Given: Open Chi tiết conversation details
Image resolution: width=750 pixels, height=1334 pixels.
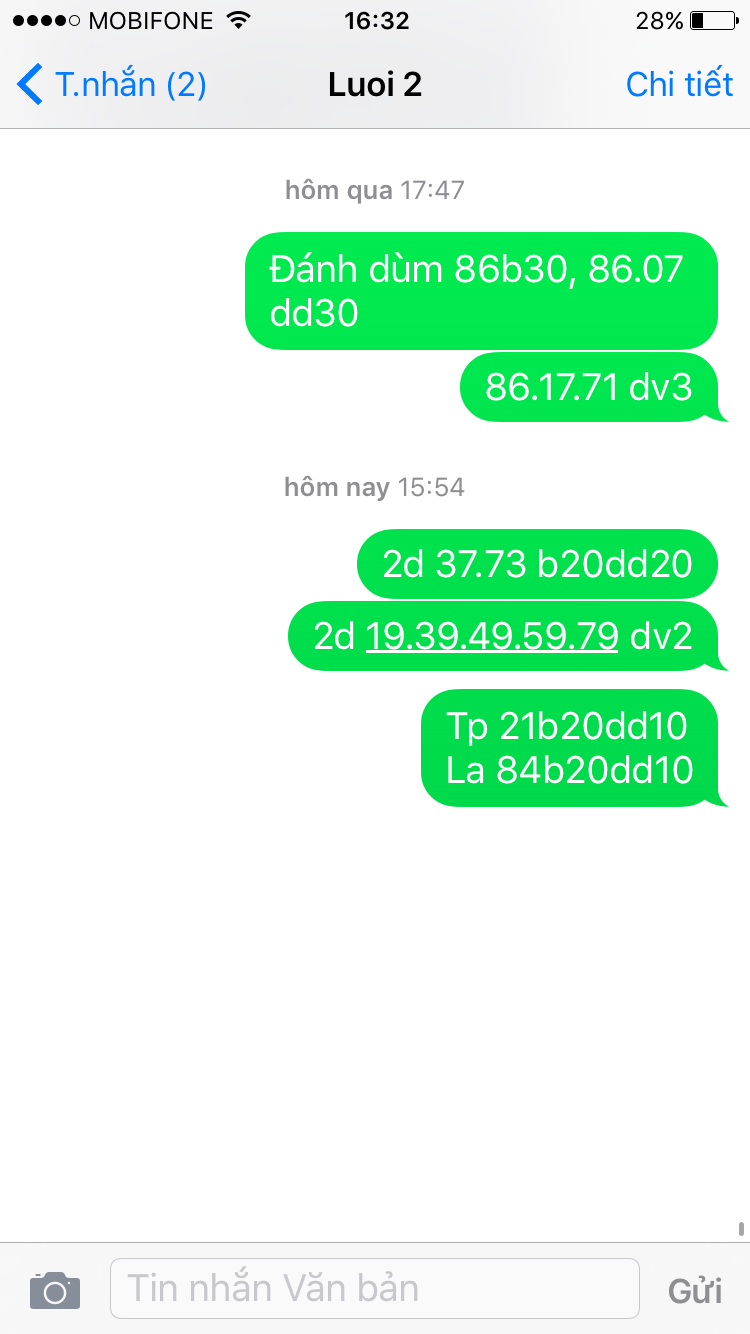Looking at the screenshot, I should (680, 85).
